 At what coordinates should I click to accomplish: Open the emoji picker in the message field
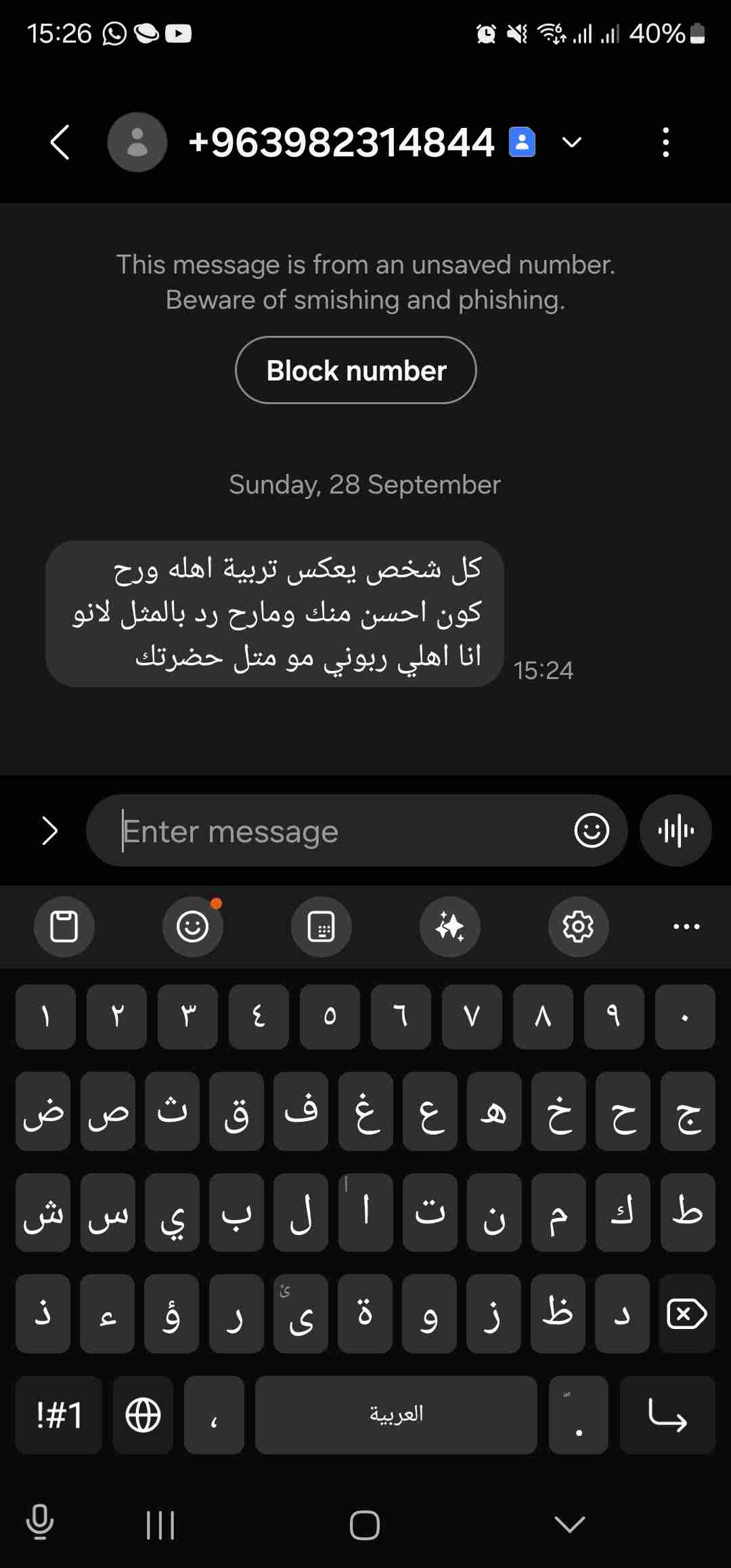pos(592,831)
